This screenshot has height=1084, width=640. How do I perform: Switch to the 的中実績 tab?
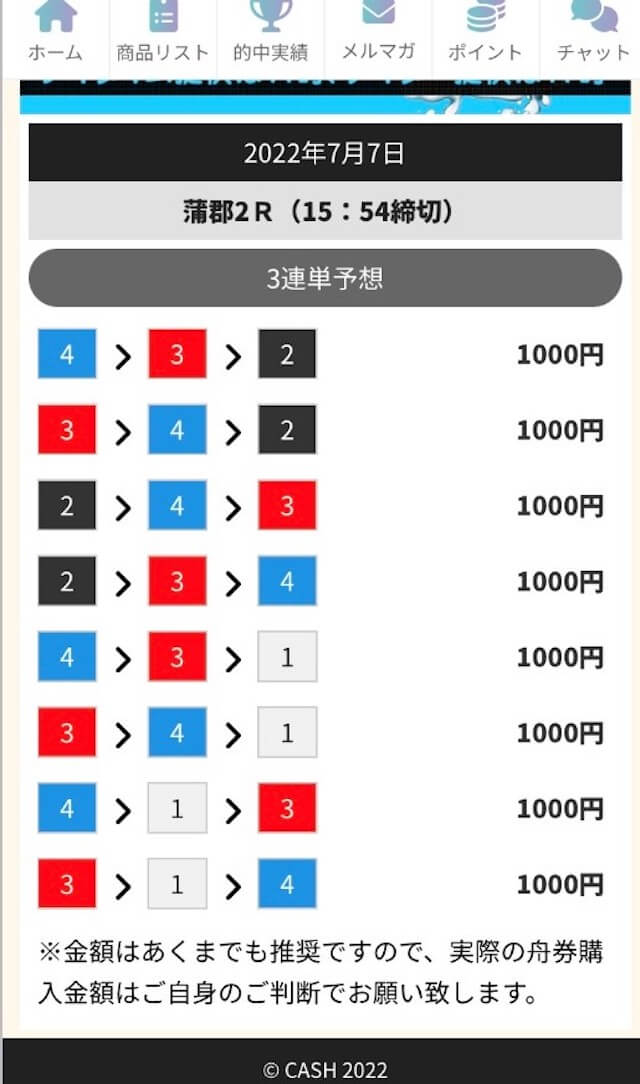(270, 35)
